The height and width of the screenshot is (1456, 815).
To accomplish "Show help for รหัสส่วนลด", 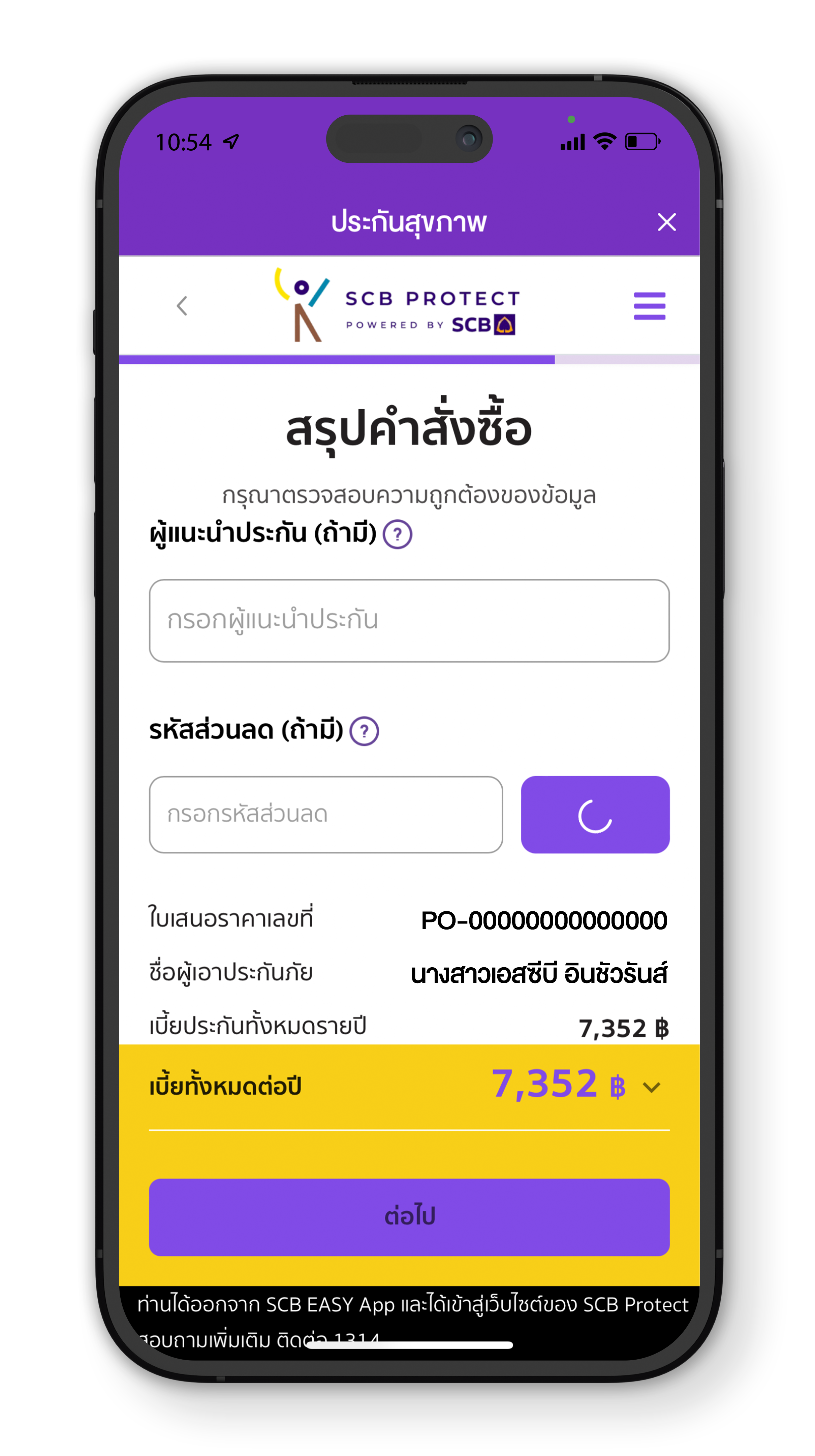I will point(364,731).
